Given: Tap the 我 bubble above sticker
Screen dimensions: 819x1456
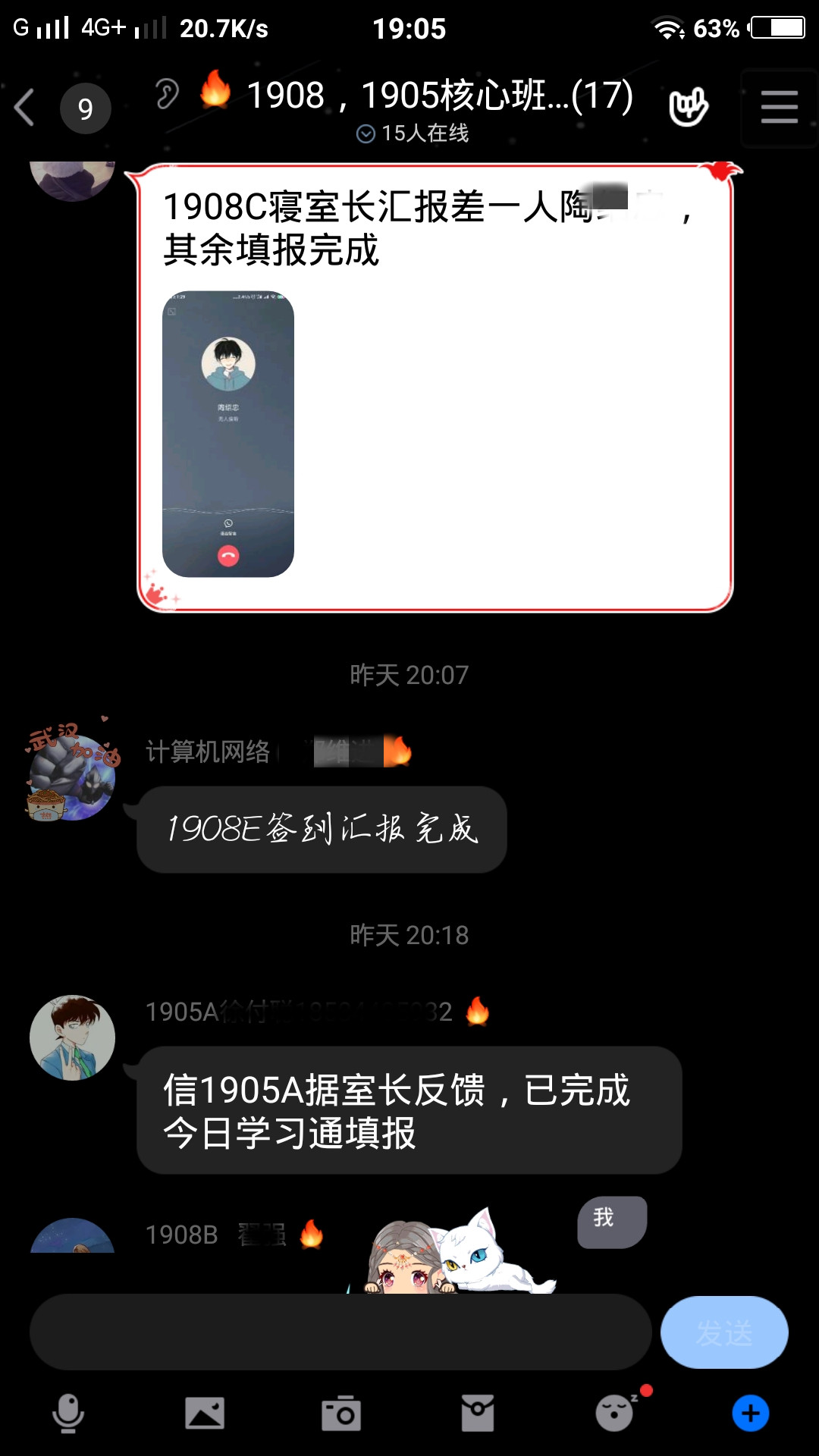Looking at the screenshot, I should click(612, 1221).
